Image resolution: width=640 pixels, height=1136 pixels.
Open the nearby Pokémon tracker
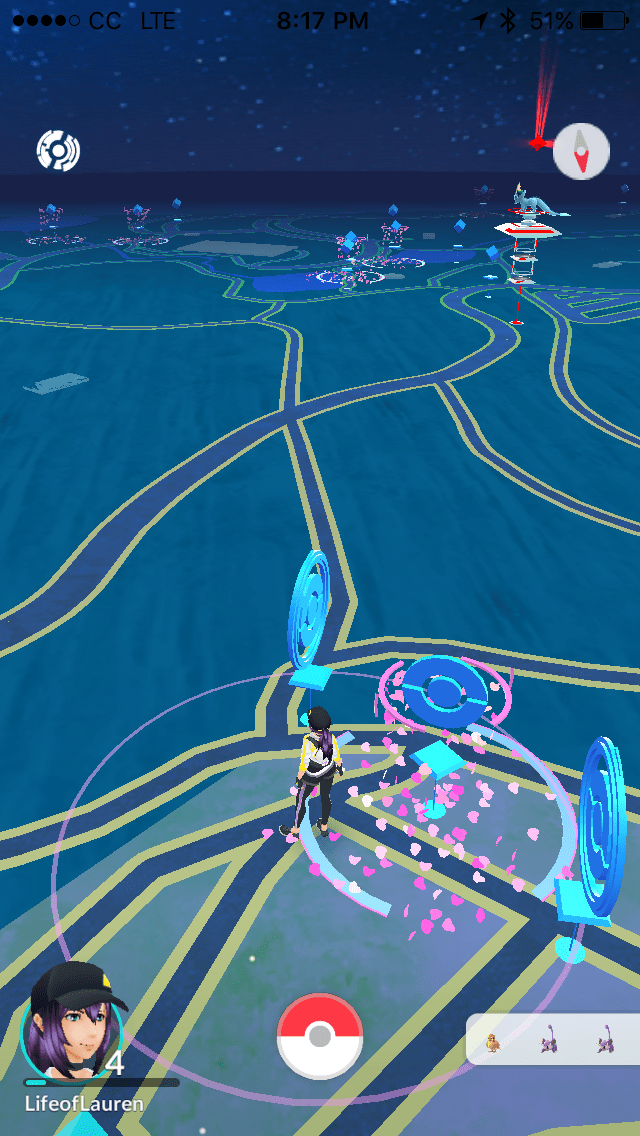[x=553, y=1041]
